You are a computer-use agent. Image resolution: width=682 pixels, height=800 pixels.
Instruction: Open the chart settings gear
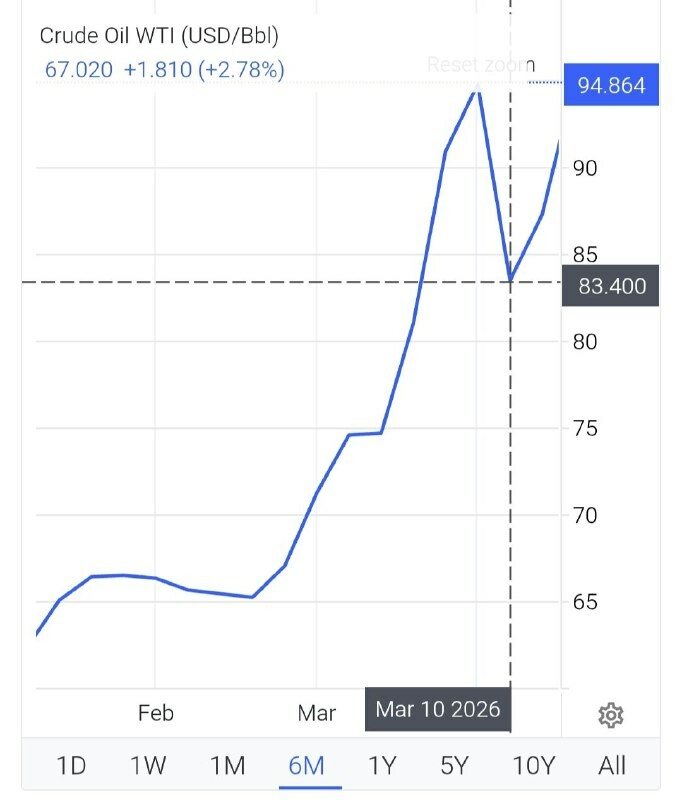[611, 715]
